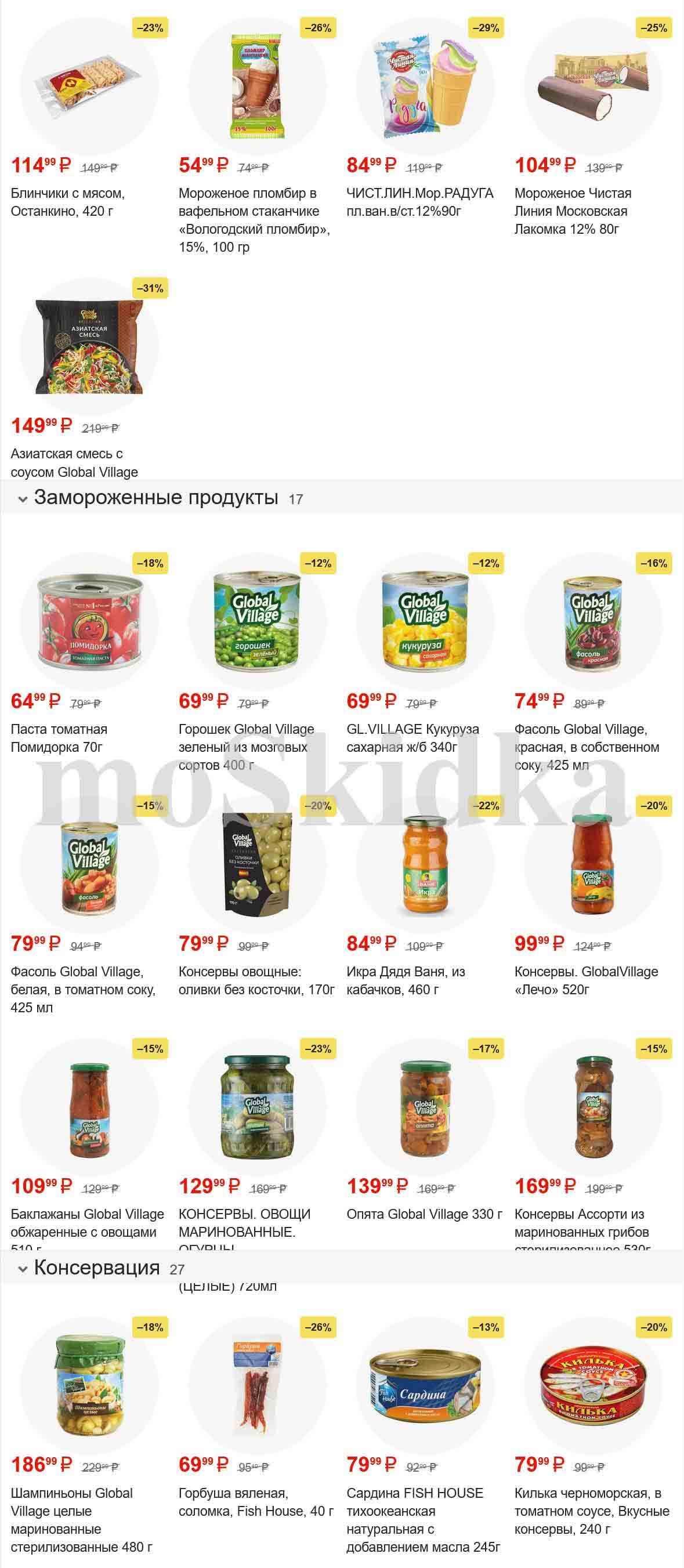View Фасоль Global Village белая item
Image resolution: width=684 pixels, height=1568 pixels.
[x=89, y=864]
